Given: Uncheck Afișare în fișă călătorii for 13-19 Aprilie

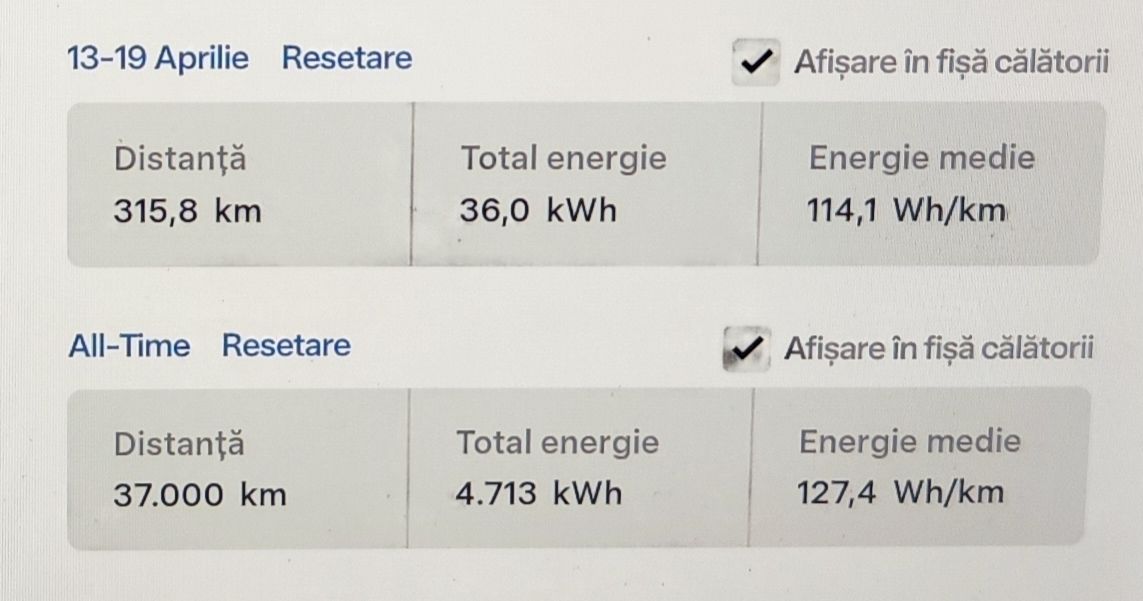Looking at the screenshot, I should 757,62.
